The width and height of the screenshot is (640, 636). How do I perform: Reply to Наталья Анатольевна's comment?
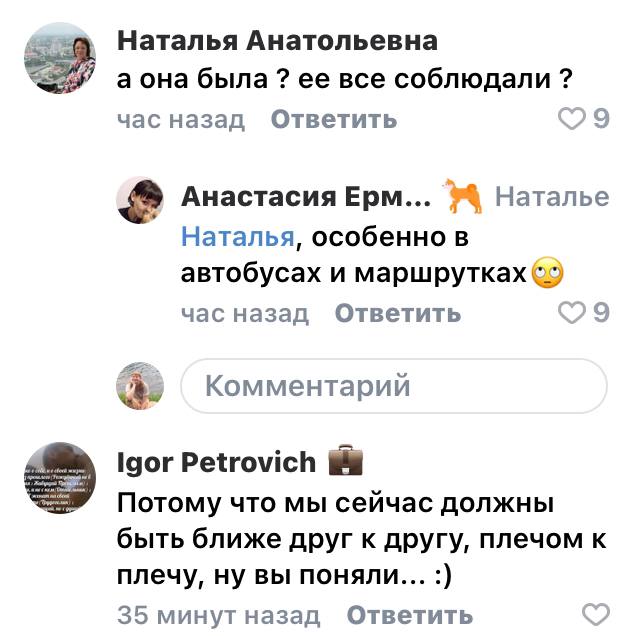(334, 119)
